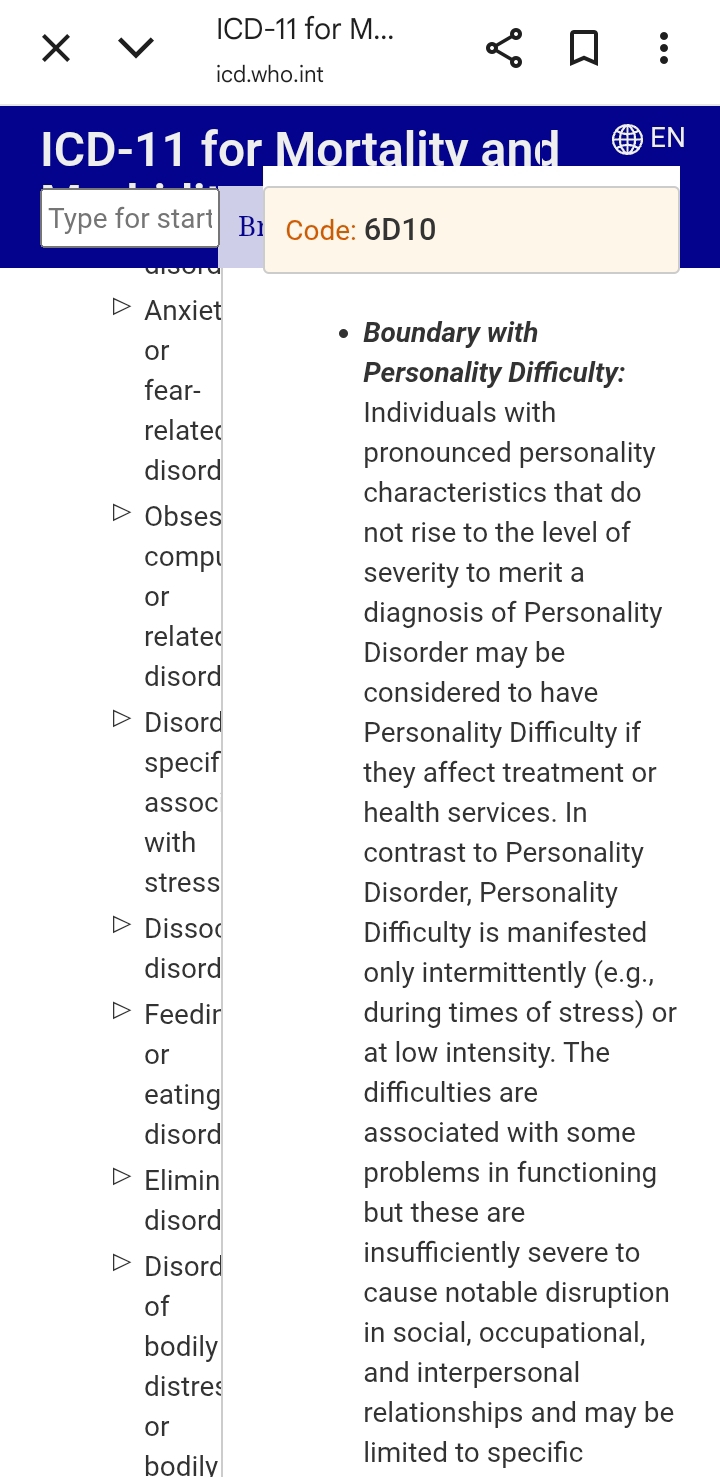The width and height of the screenshot is (720, 1477).
Task: Expand the page options chevron
Action: [136, 48]
